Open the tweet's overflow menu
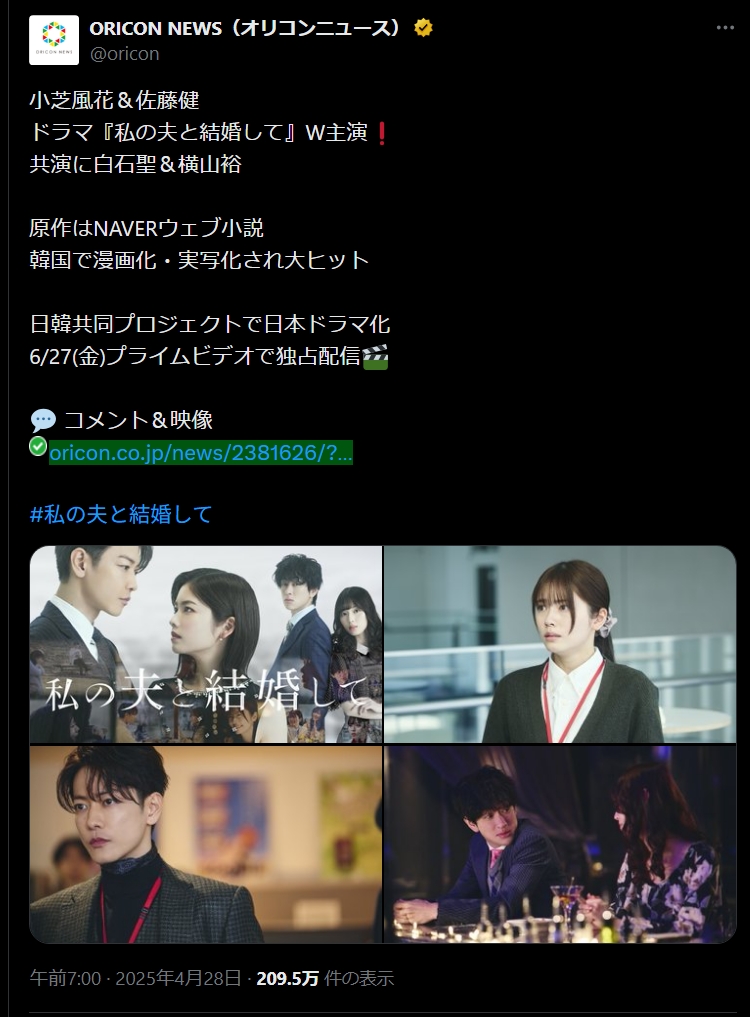The width and height of the screenshot is (750, 1017). pos(725,28)
